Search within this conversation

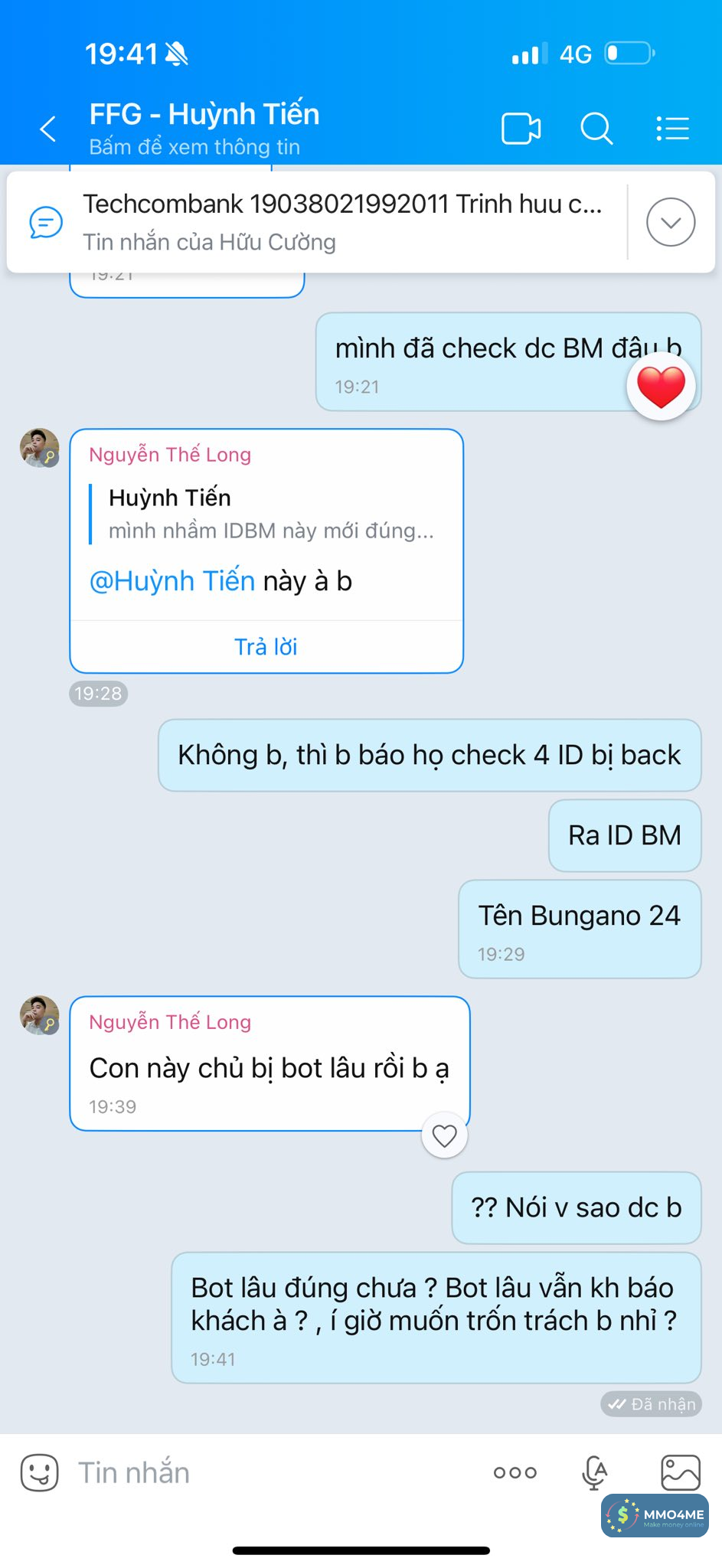click(x=596, y=129)
